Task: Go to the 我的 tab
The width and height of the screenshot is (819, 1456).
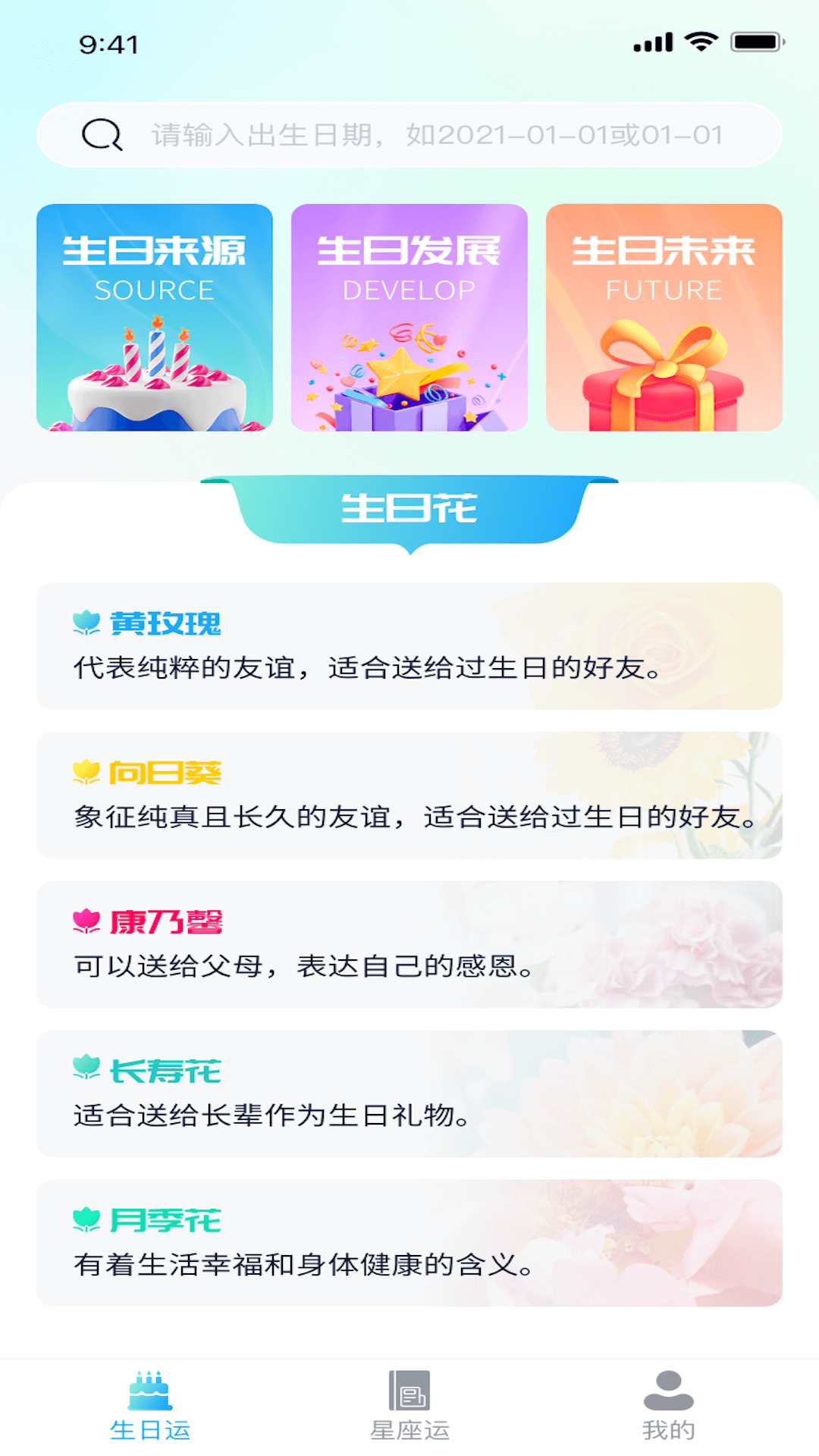Action: 668,1407
